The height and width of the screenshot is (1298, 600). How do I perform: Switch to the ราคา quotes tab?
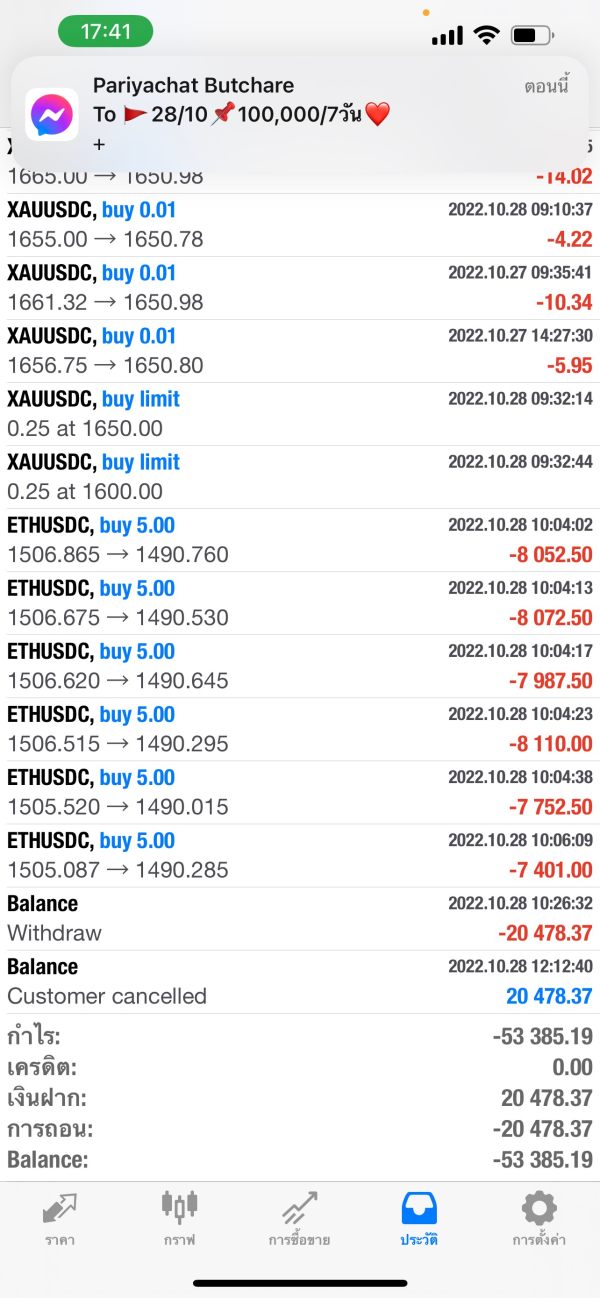tap(59, 1219)
